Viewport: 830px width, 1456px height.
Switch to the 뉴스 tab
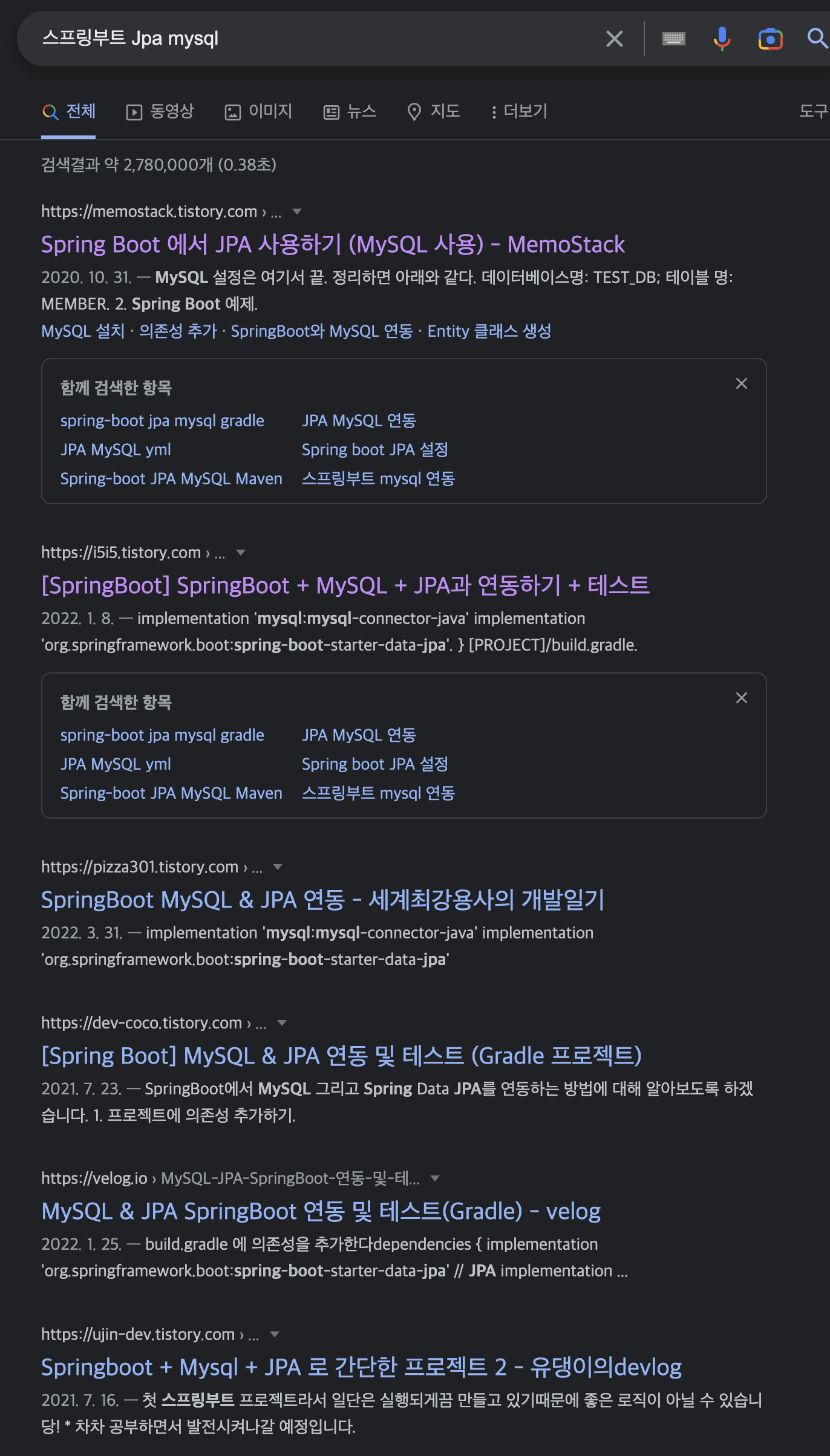[x=350, y=112]
